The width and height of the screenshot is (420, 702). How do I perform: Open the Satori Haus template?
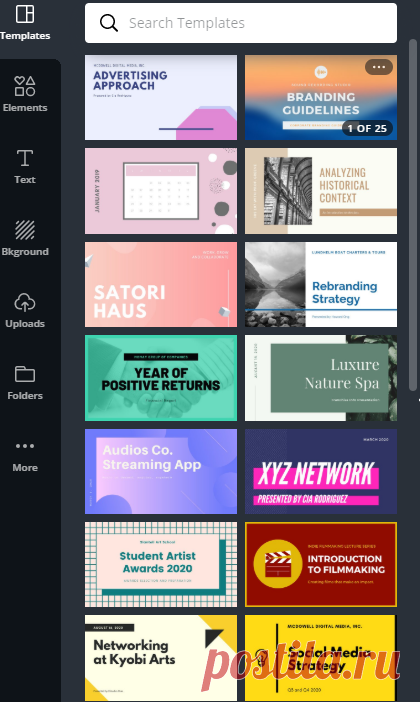161,285
